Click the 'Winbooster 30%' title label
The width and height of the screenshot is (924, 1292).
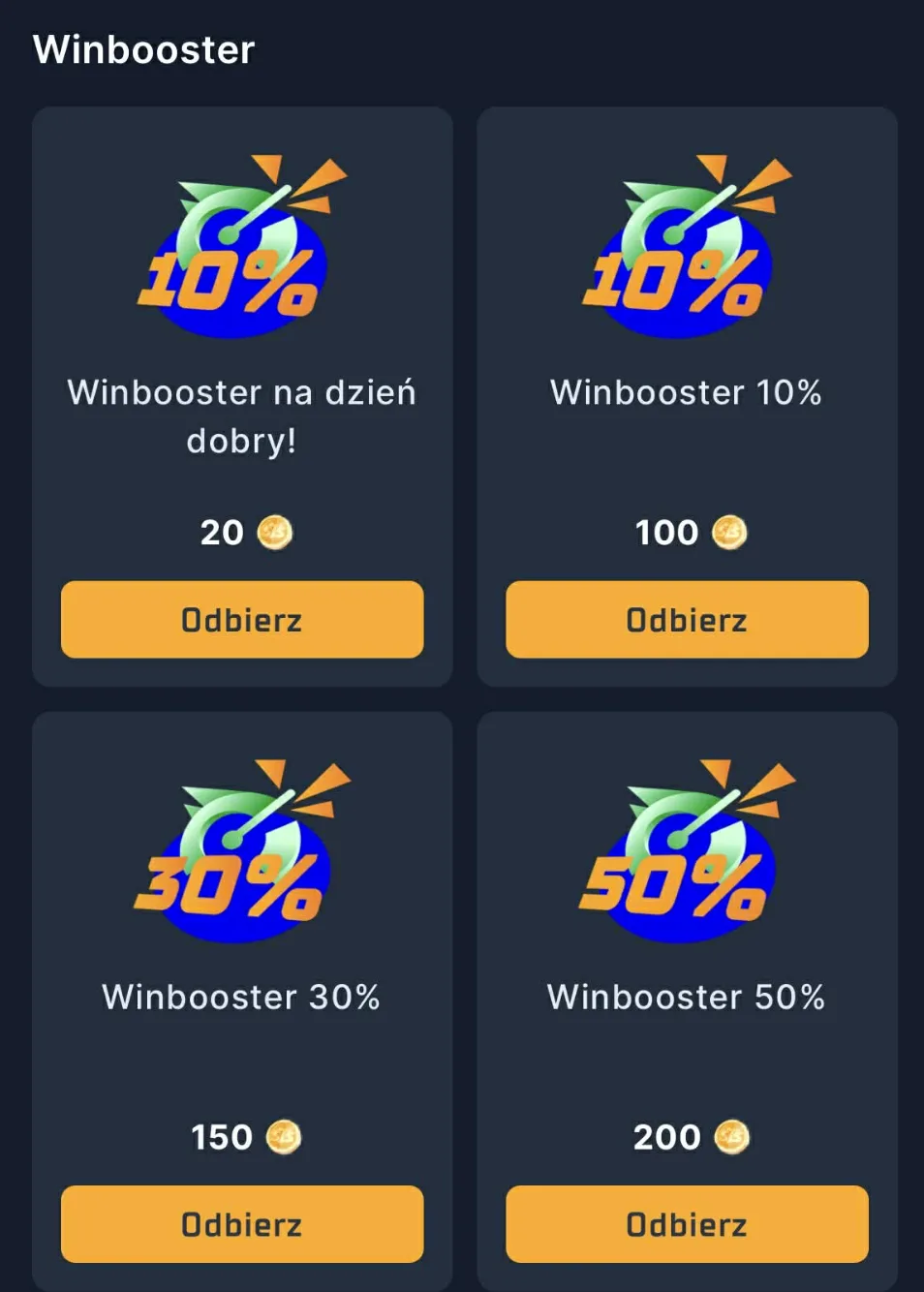pos(241,997)
